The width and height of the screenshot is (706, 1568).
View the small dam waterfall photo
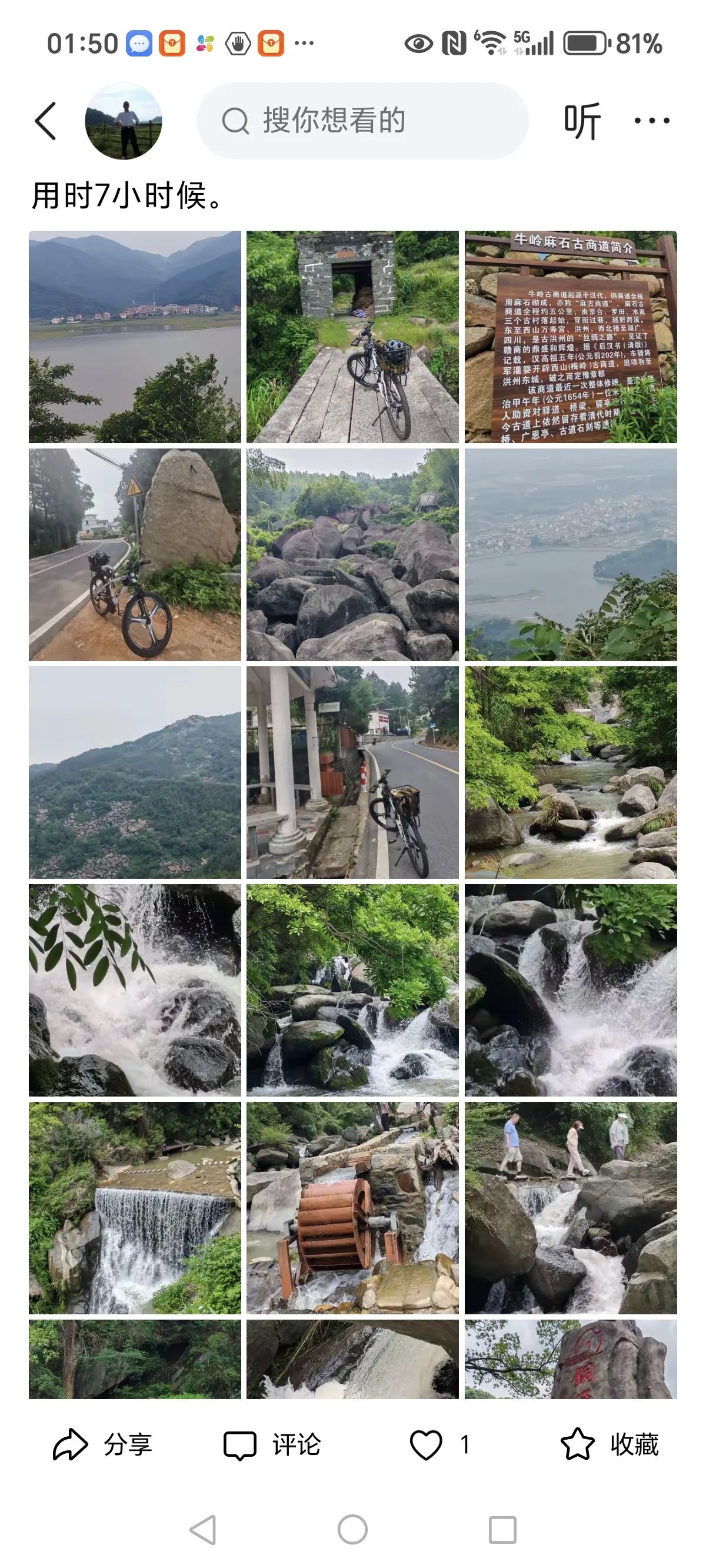[135, 1208]
